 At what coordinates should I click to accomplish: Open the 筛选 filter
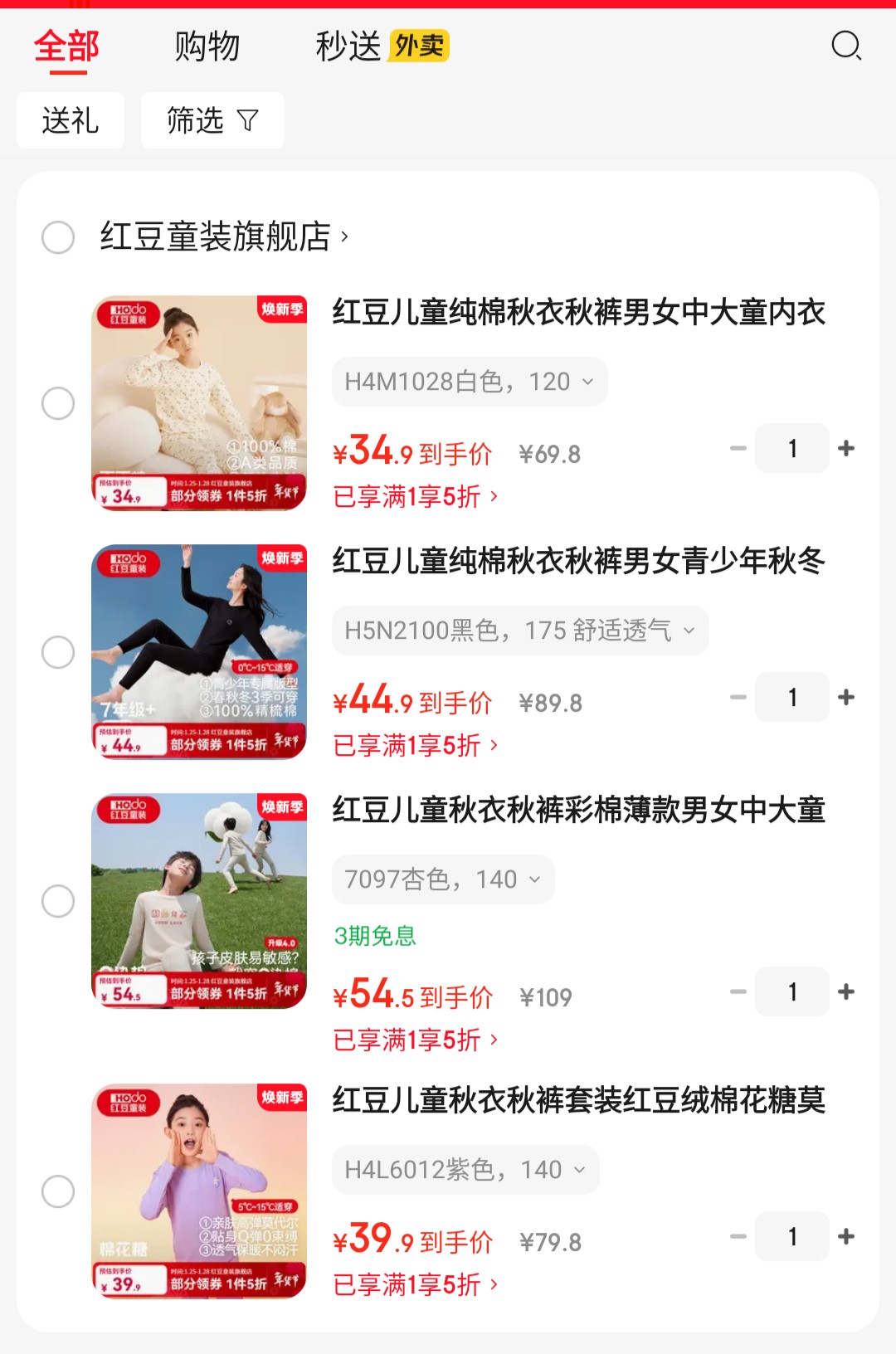[x=212, y=121]
